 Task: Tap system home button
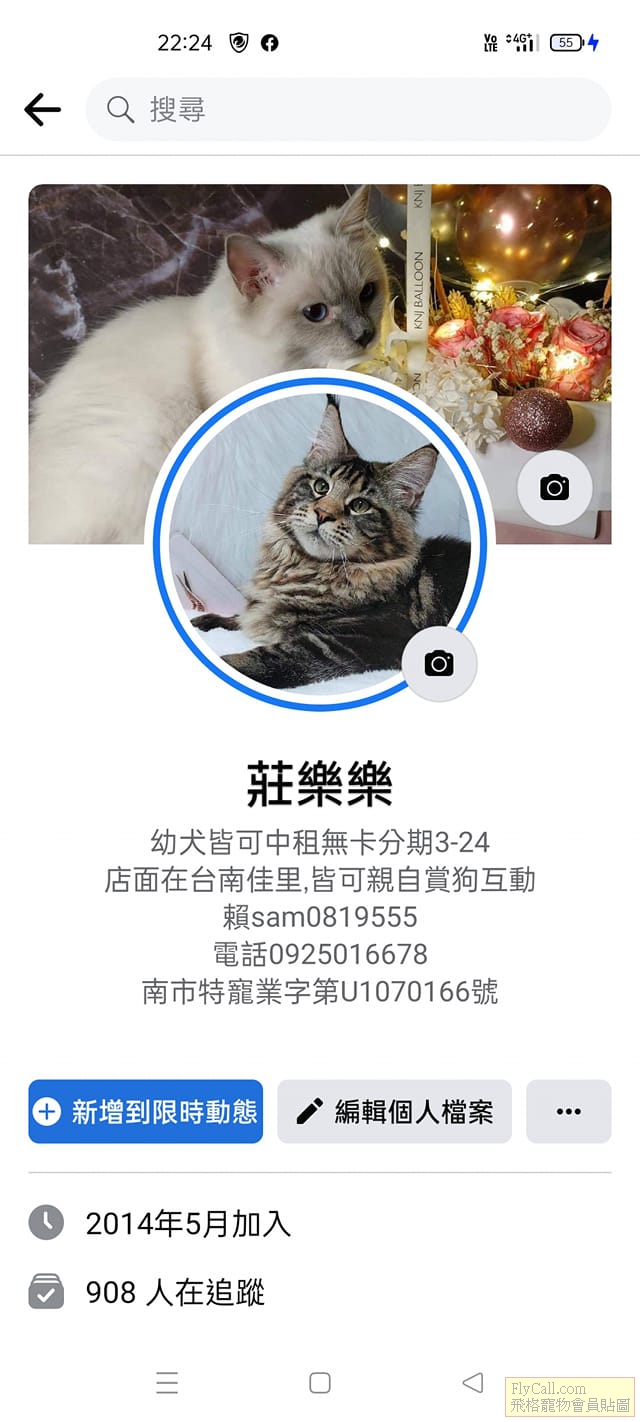[320, 1383]
